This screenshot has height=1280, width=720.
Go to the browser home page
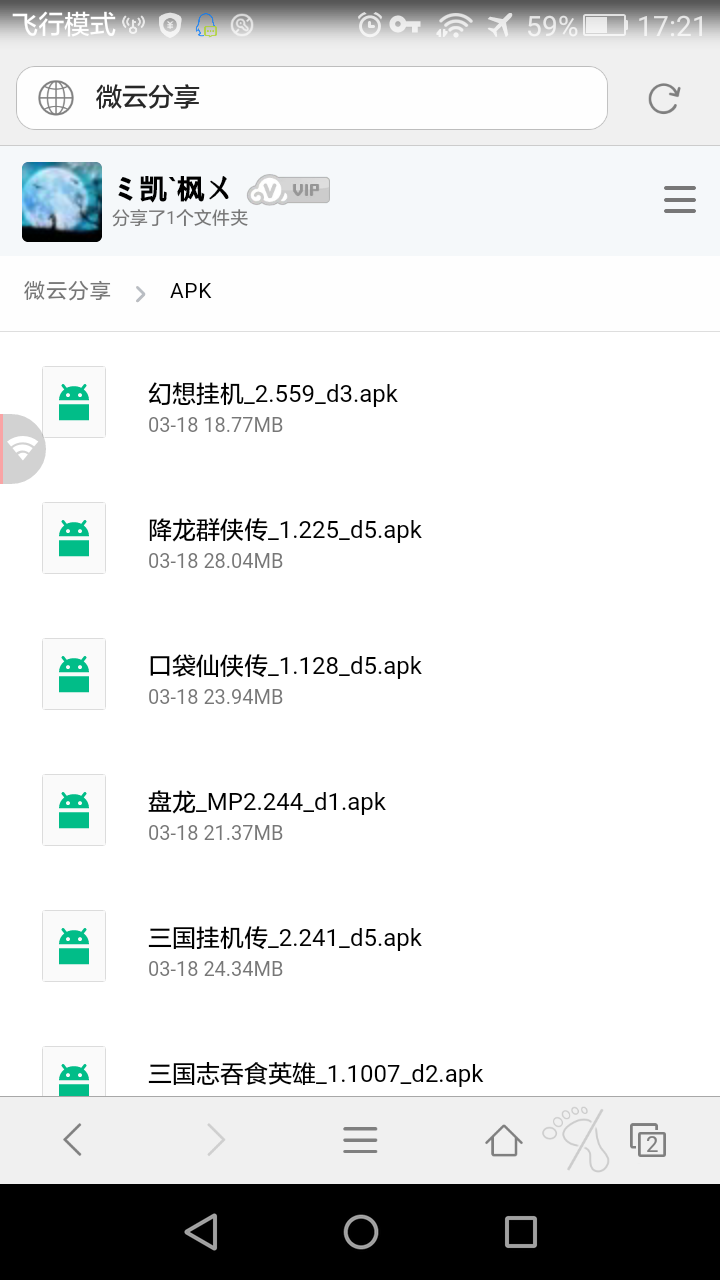(x=504, y=1140)
